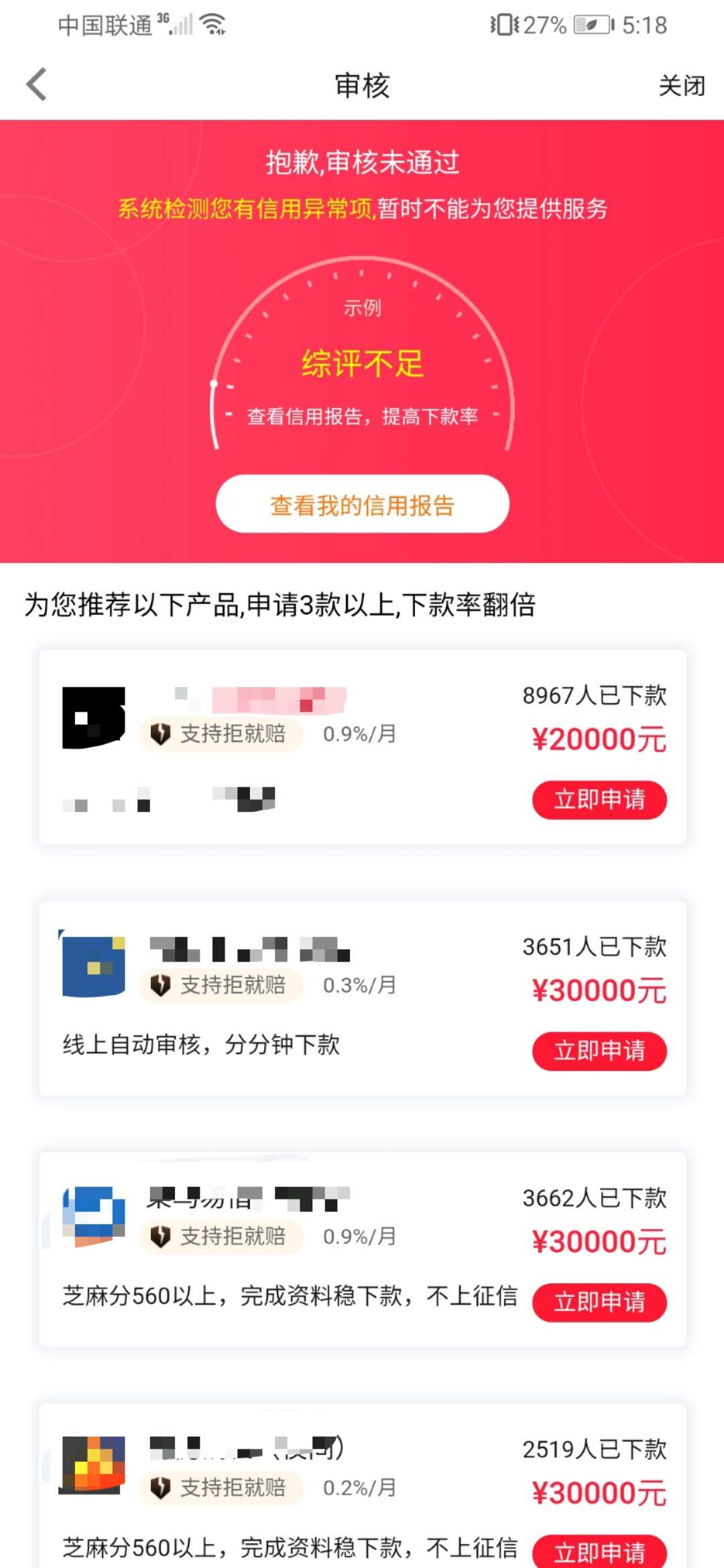Apply for the ¥20000 loan via 立即申请

[x=599, y=799]
